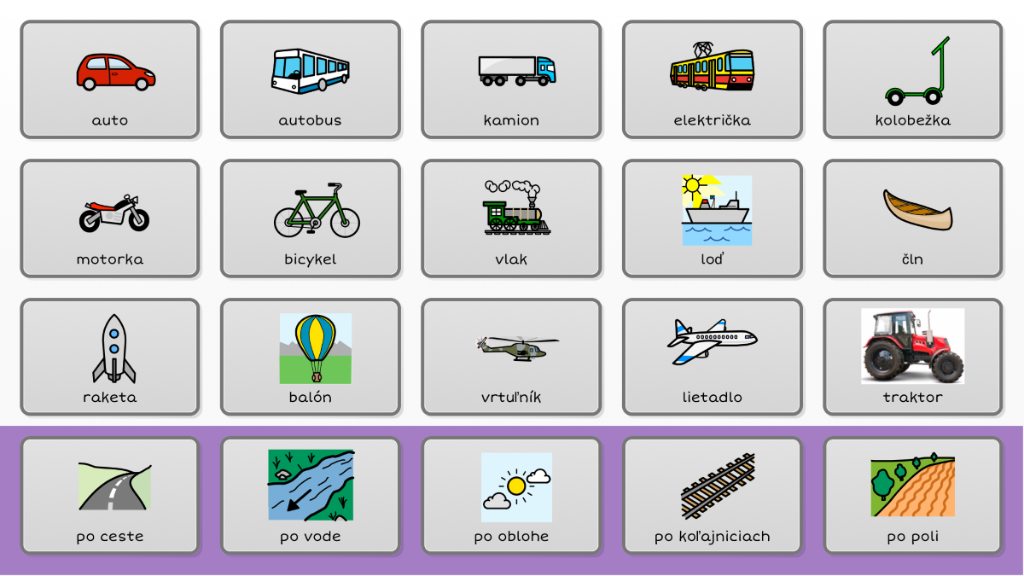Tap the loď tile

click(712, 219)
